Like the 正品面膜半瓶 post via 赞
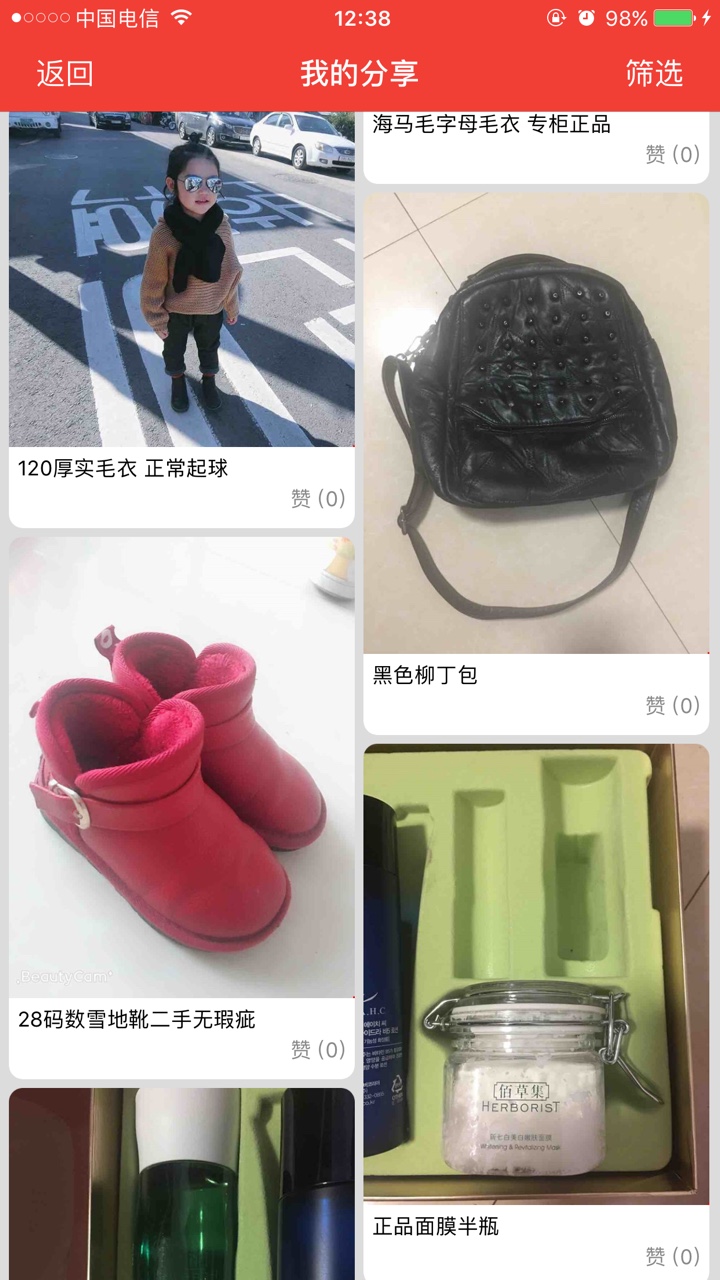The width and height of the screenshot is (720, 1280). point(672,1256)
